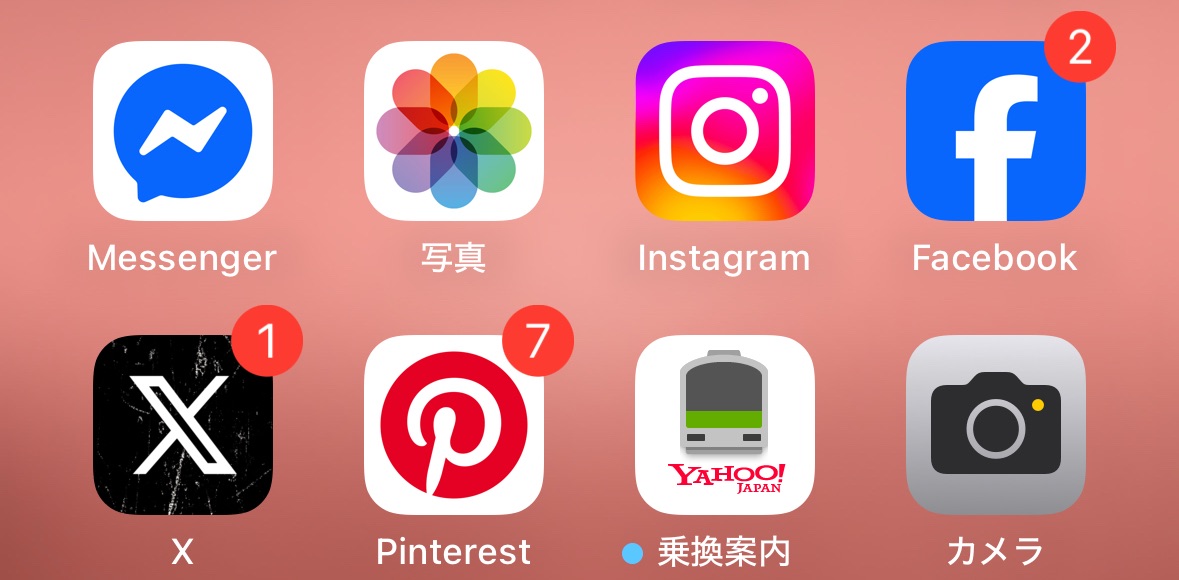Launch the カメラ camera app
Viewport: 1179px width, 580px height.
coord(996,425)
